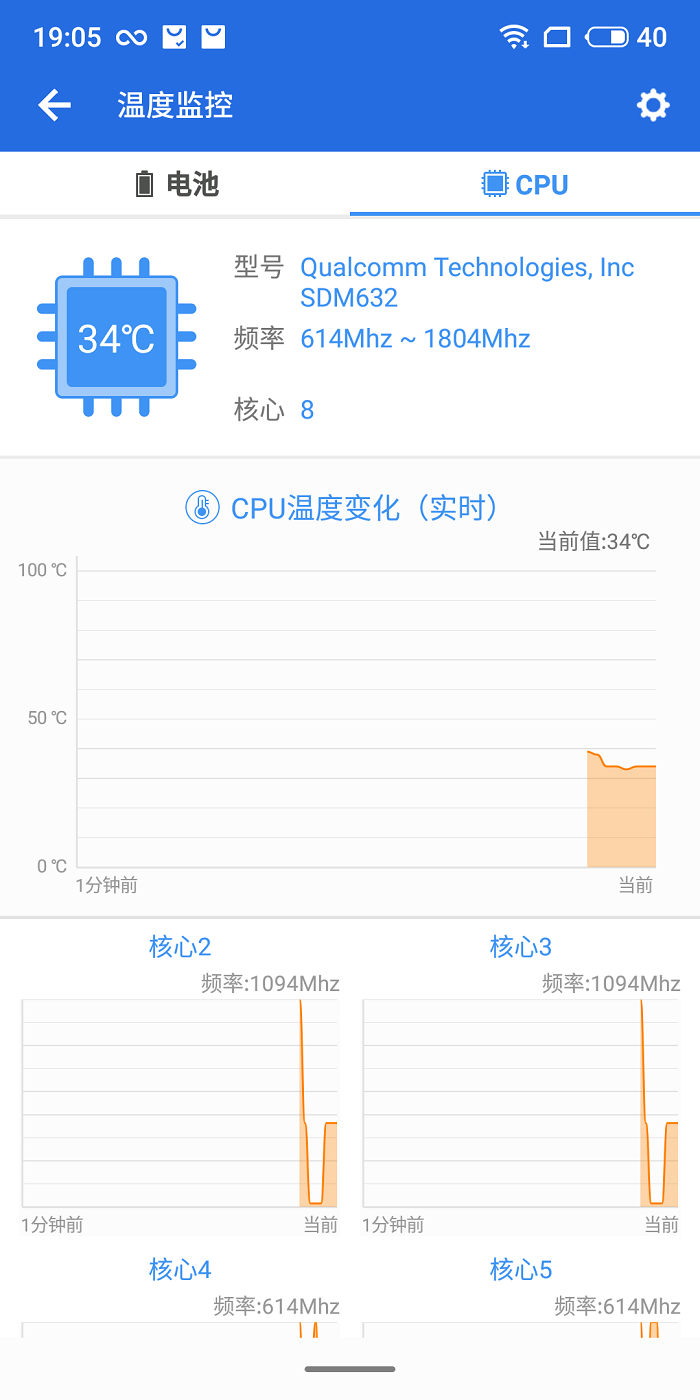Go back using the arrow icon
Image resolution: width=700 pixels, height=1400 pixels.
tap(54, 105)
